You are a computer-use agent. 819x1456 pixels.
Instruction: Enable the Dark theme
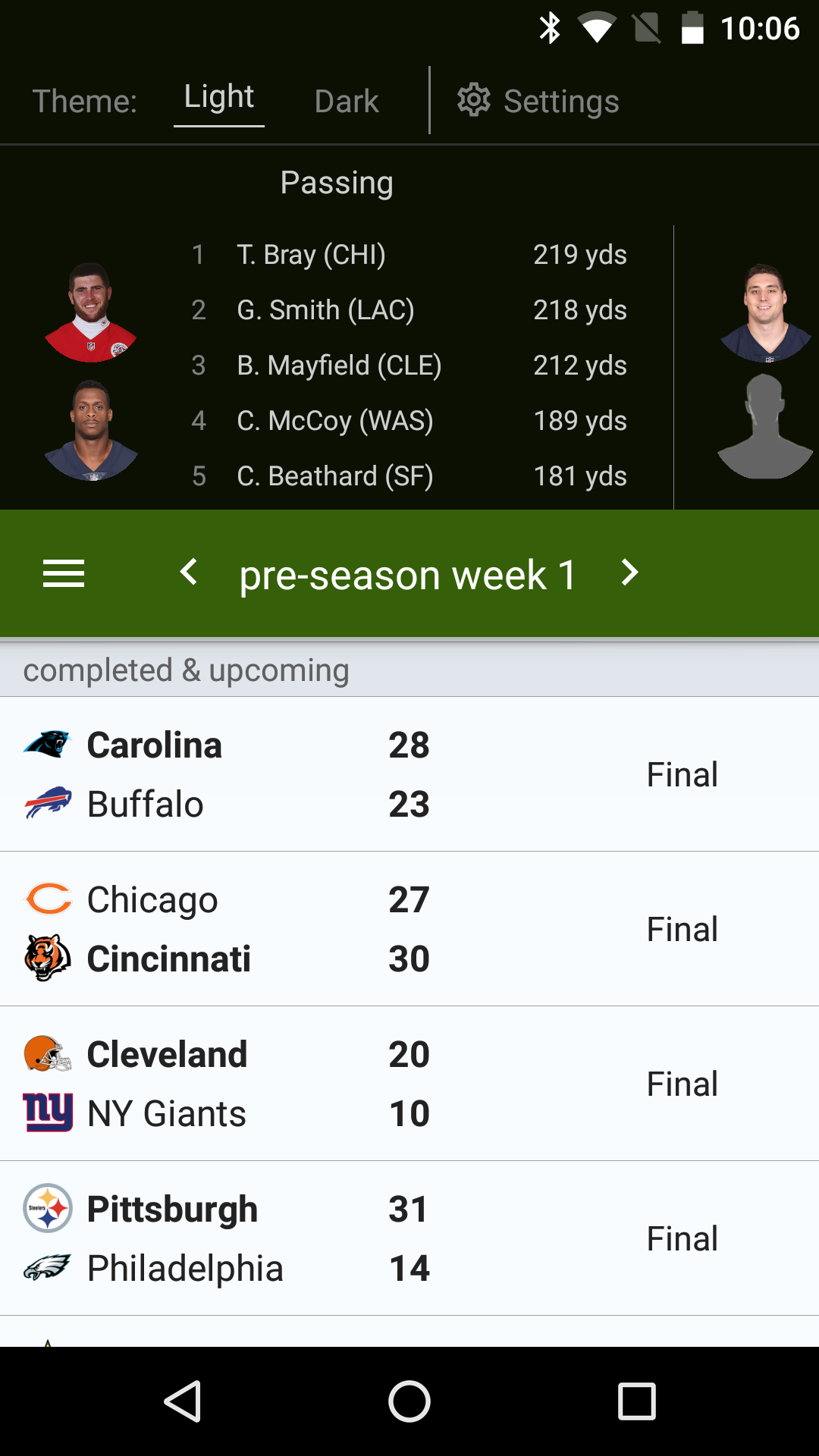(x=346, y=101)
